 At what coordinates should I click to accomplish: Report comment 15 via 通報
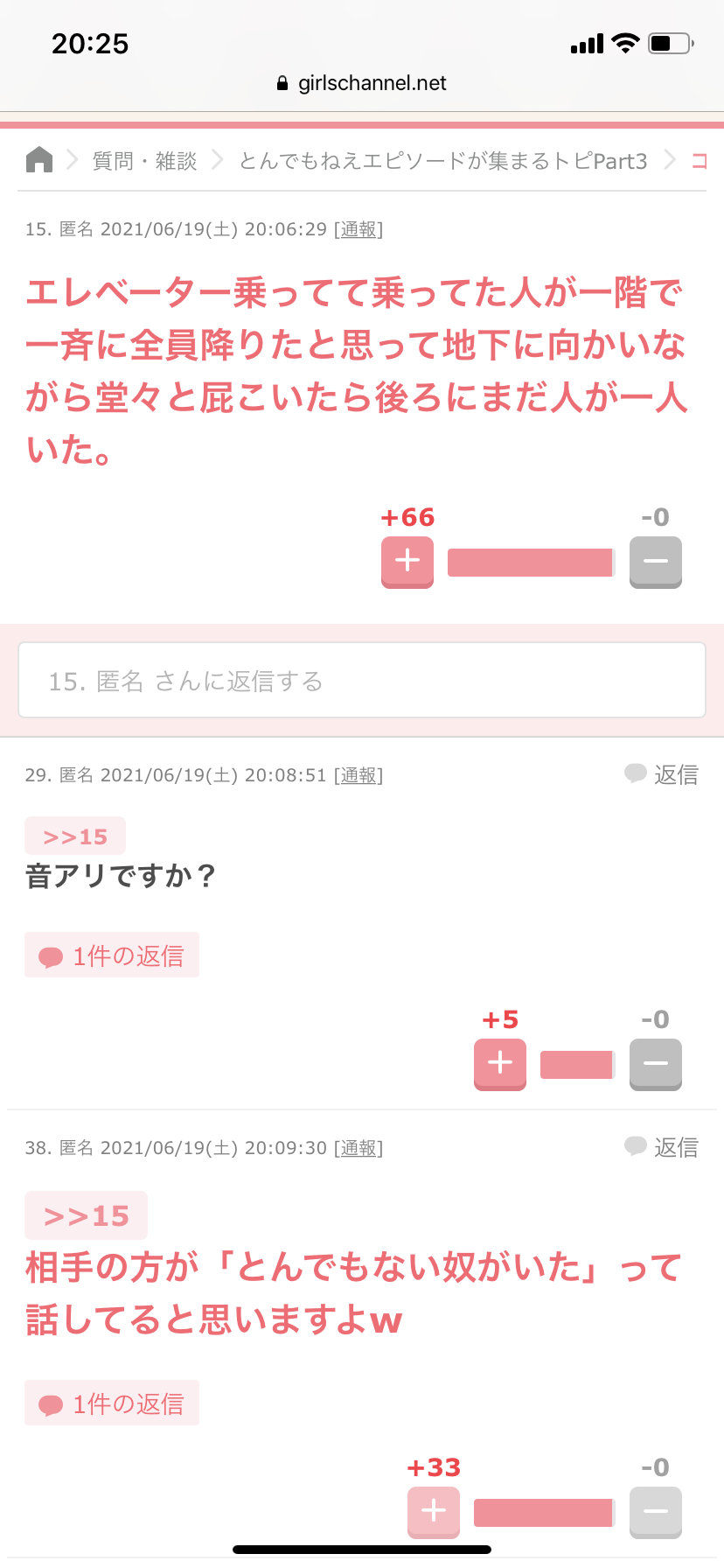click(x=359, y=229)
